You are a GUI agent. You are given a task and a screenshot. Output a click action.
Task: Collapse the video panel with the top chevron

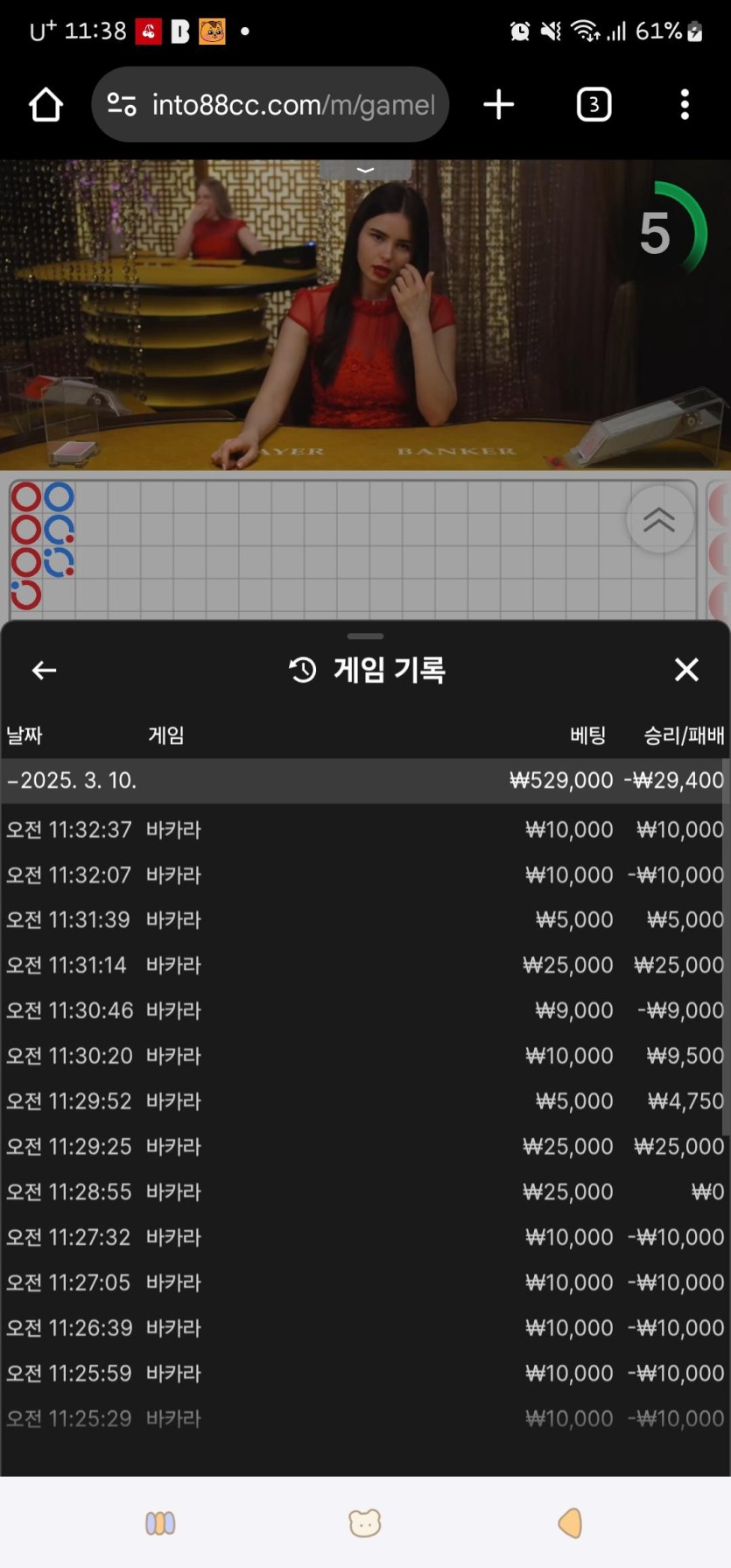365,170
